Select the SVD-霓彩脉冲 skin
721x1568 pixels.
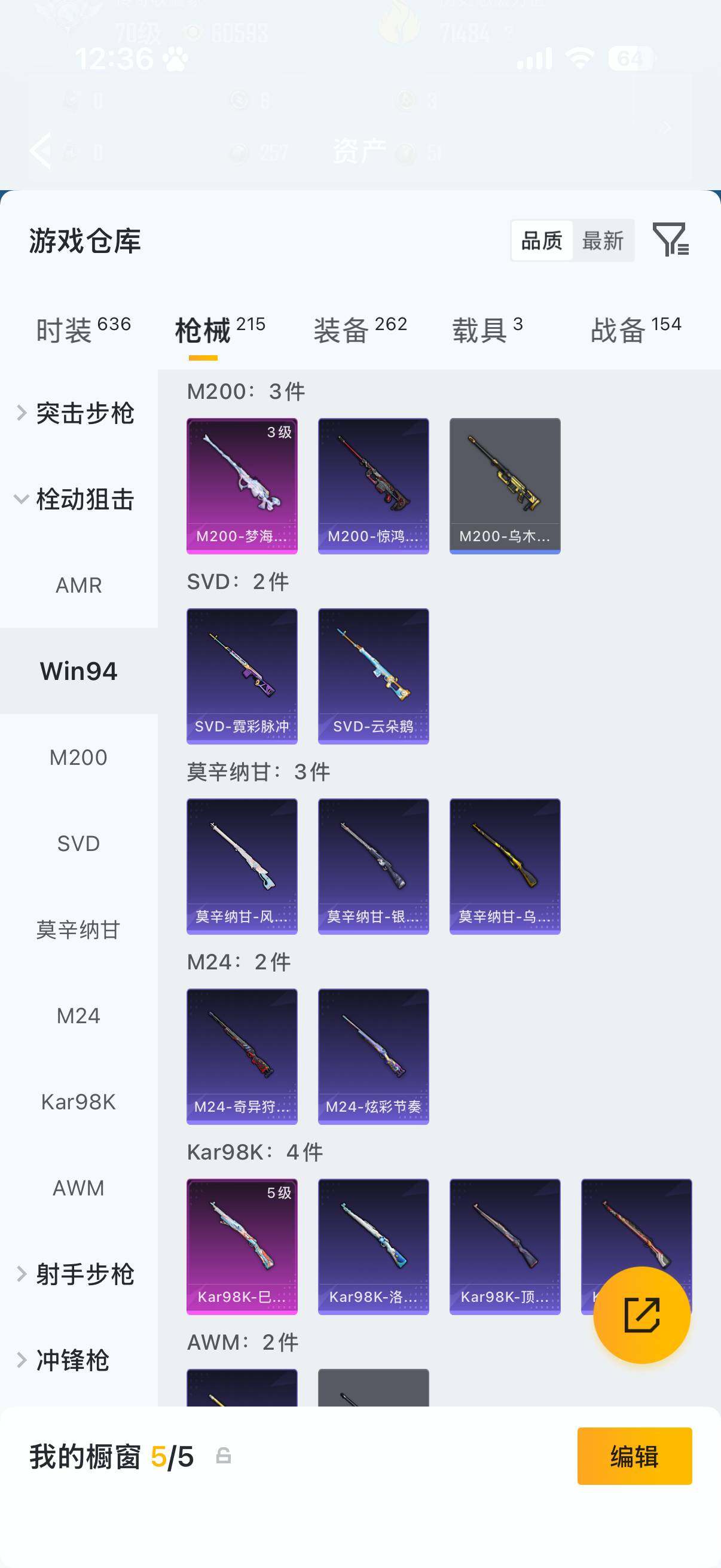[x=242, y=675]
